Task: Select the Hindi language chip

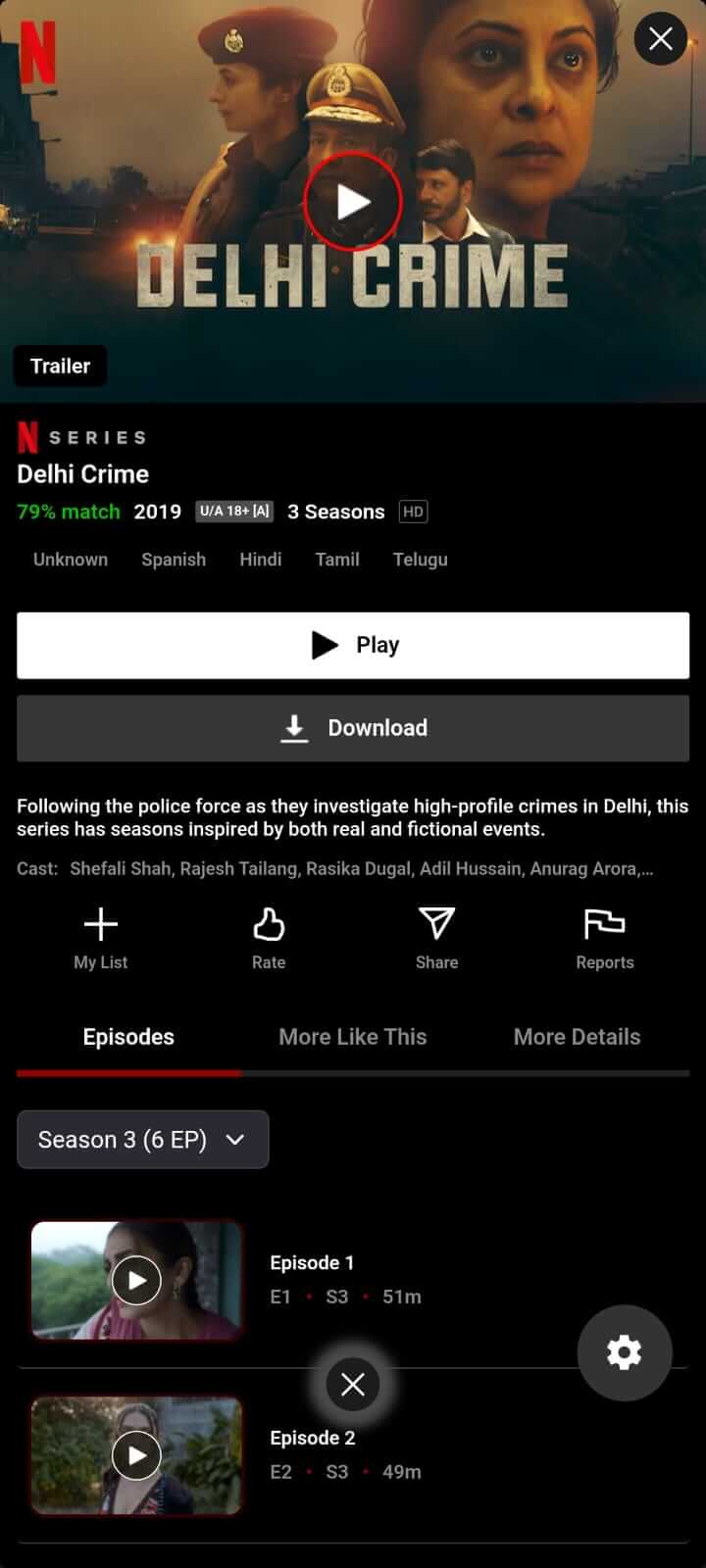Action: click(261, 560)
